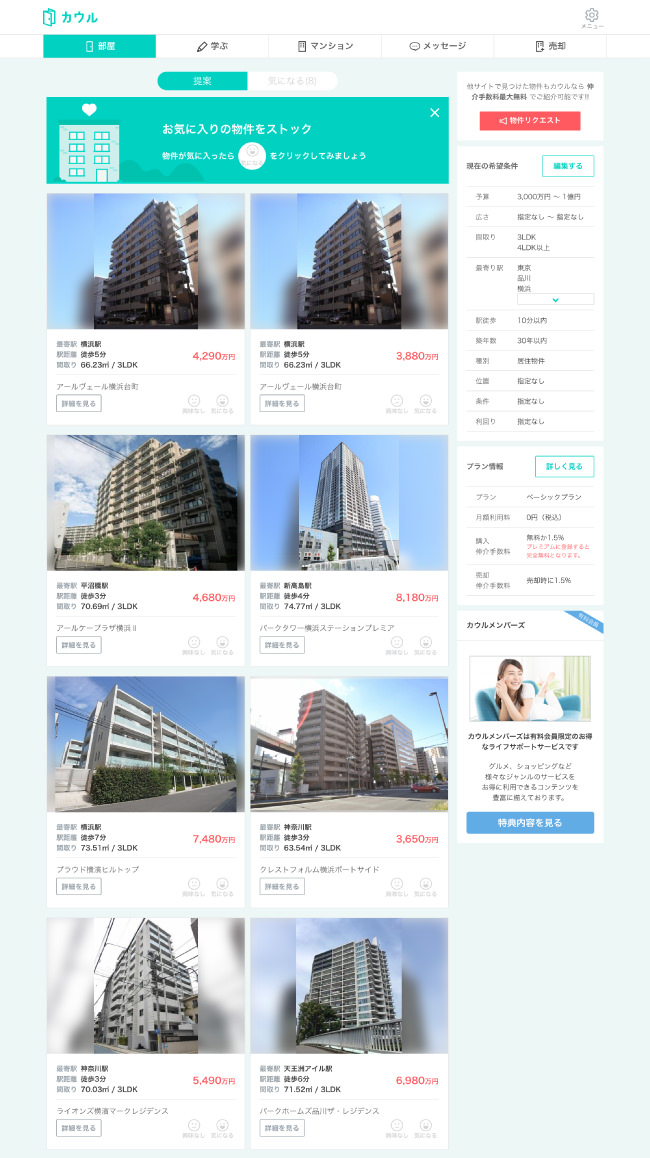
Task: Open the ライオンズ横濱マークレジデンス photo
Action: 145,985
